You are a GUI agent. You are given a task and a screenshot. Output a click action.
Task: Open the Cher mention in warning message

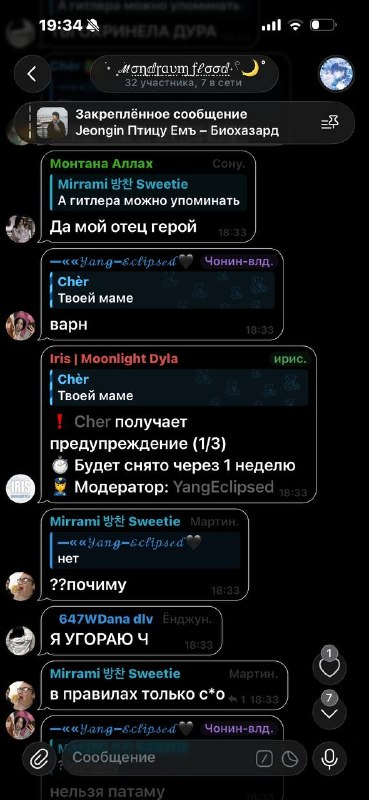pos(92,422)
